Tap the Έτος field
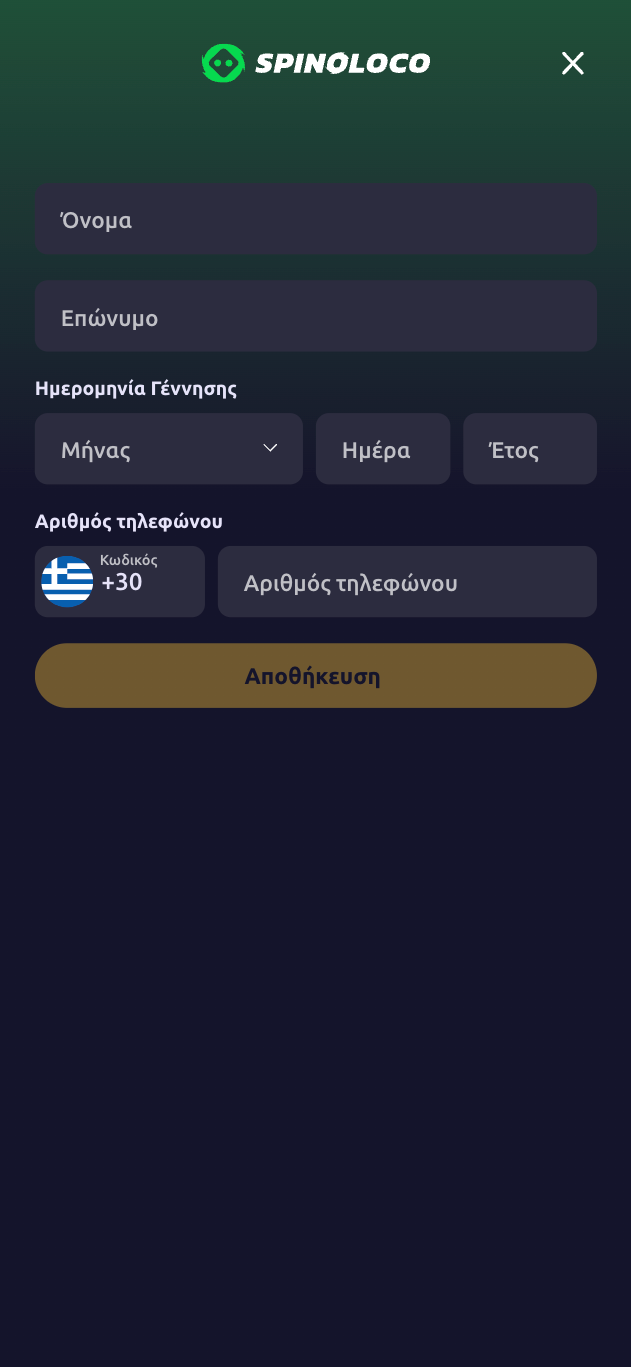631x1367 pixels. (530, 449)
